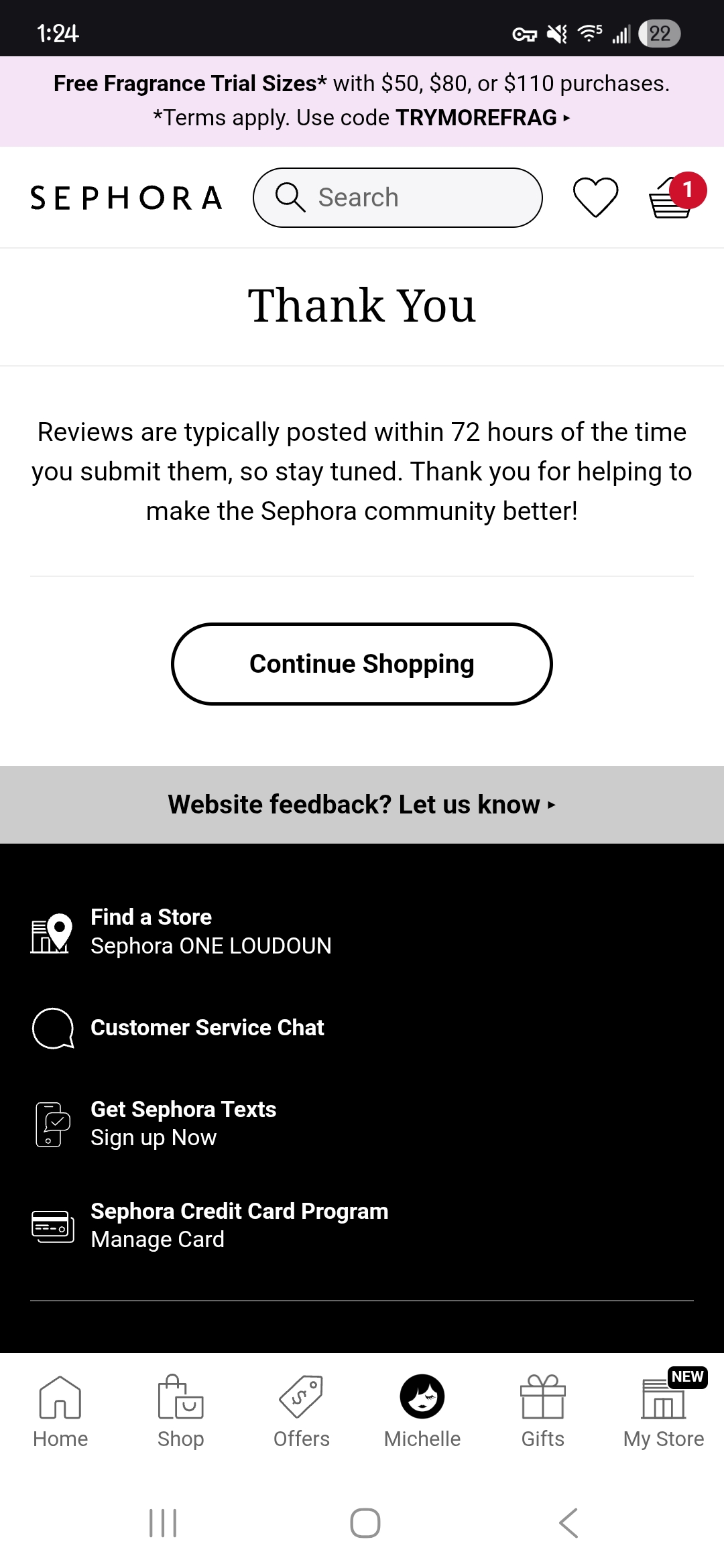The height and width of the screenshot is (1568, 724).
Task: Go to the Home tab
Action: click(x=60, y=1411)
